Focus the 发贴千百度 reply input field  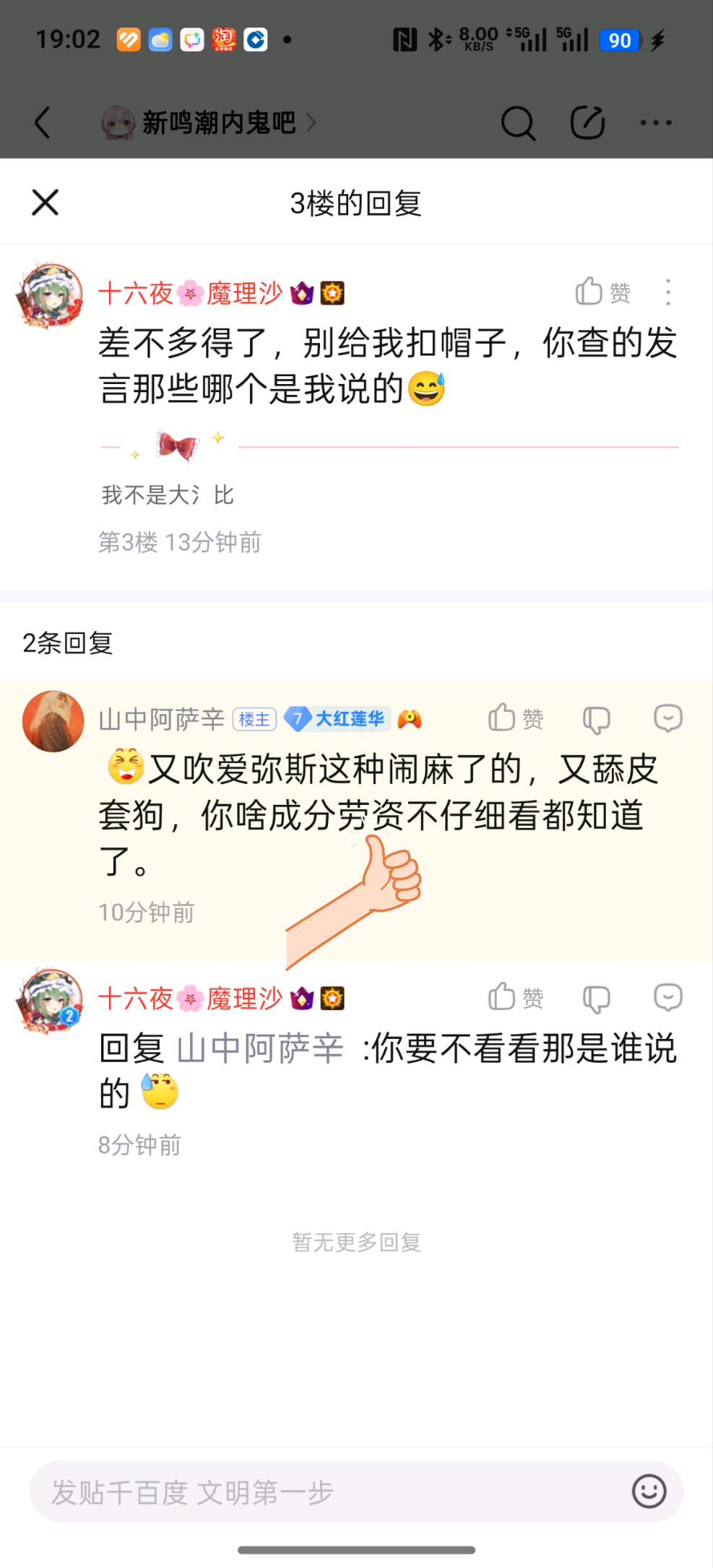click(x=325, y=1491)
